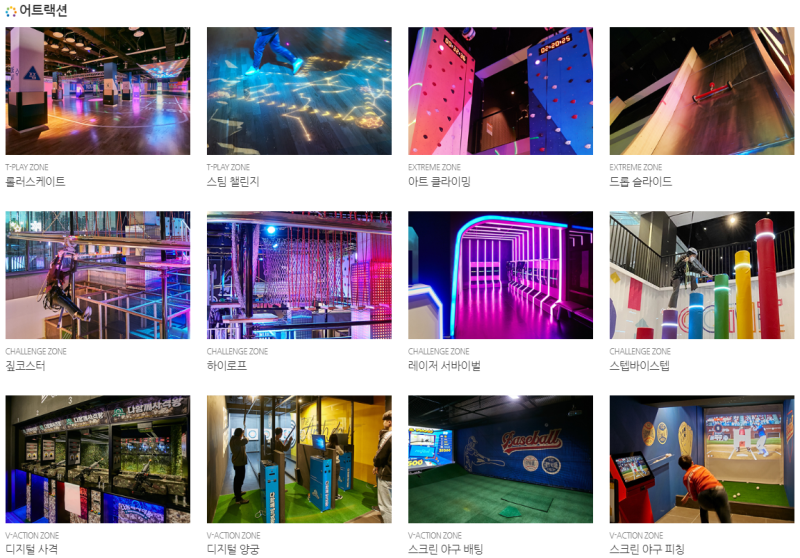Viewport: 800px width, 558px height.
Task: Open the 스텝바이스텝 tile
Action: 701,275
